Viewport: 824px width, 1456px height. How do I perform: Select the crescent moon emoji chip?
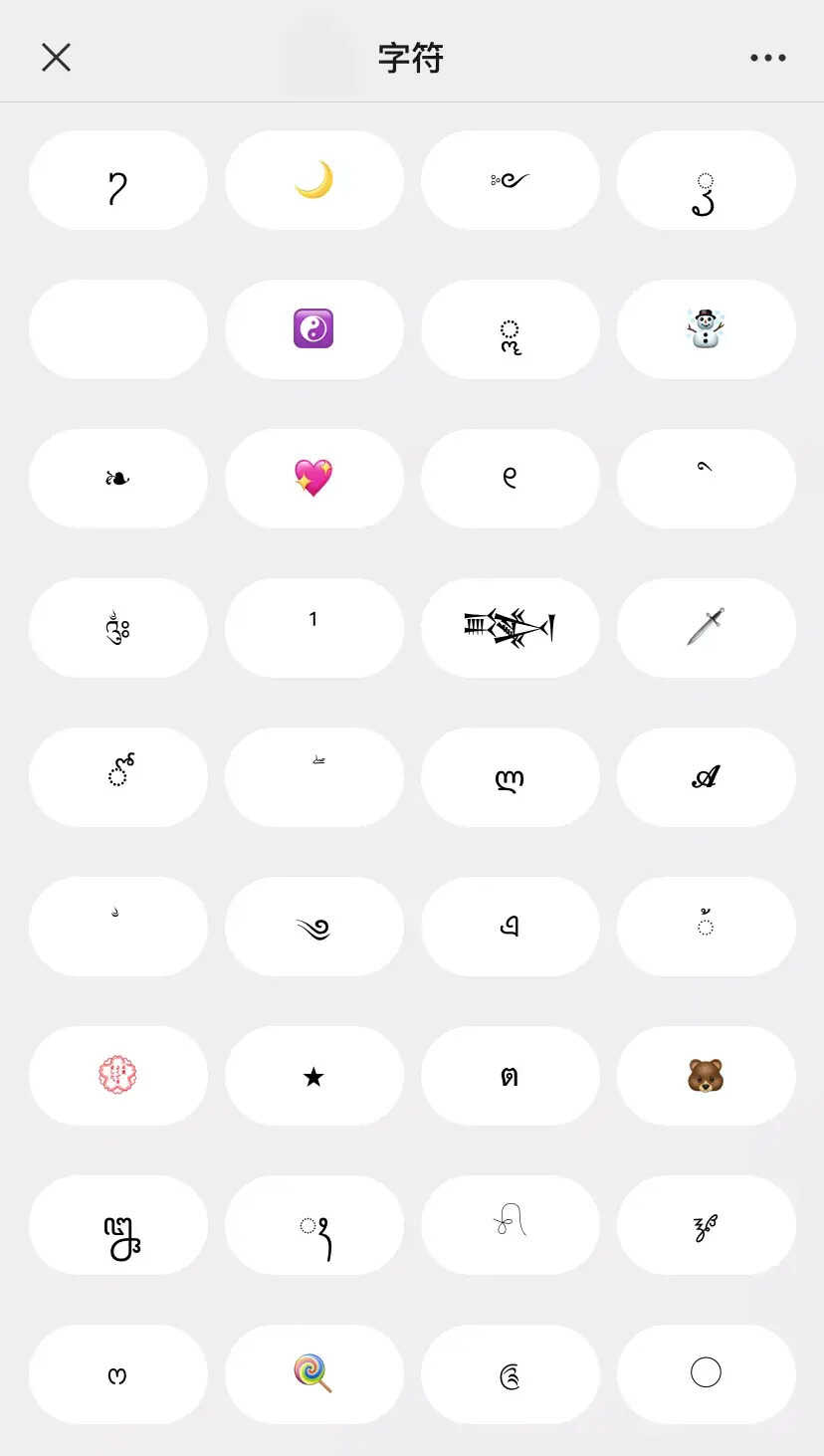tap(313, 180)
